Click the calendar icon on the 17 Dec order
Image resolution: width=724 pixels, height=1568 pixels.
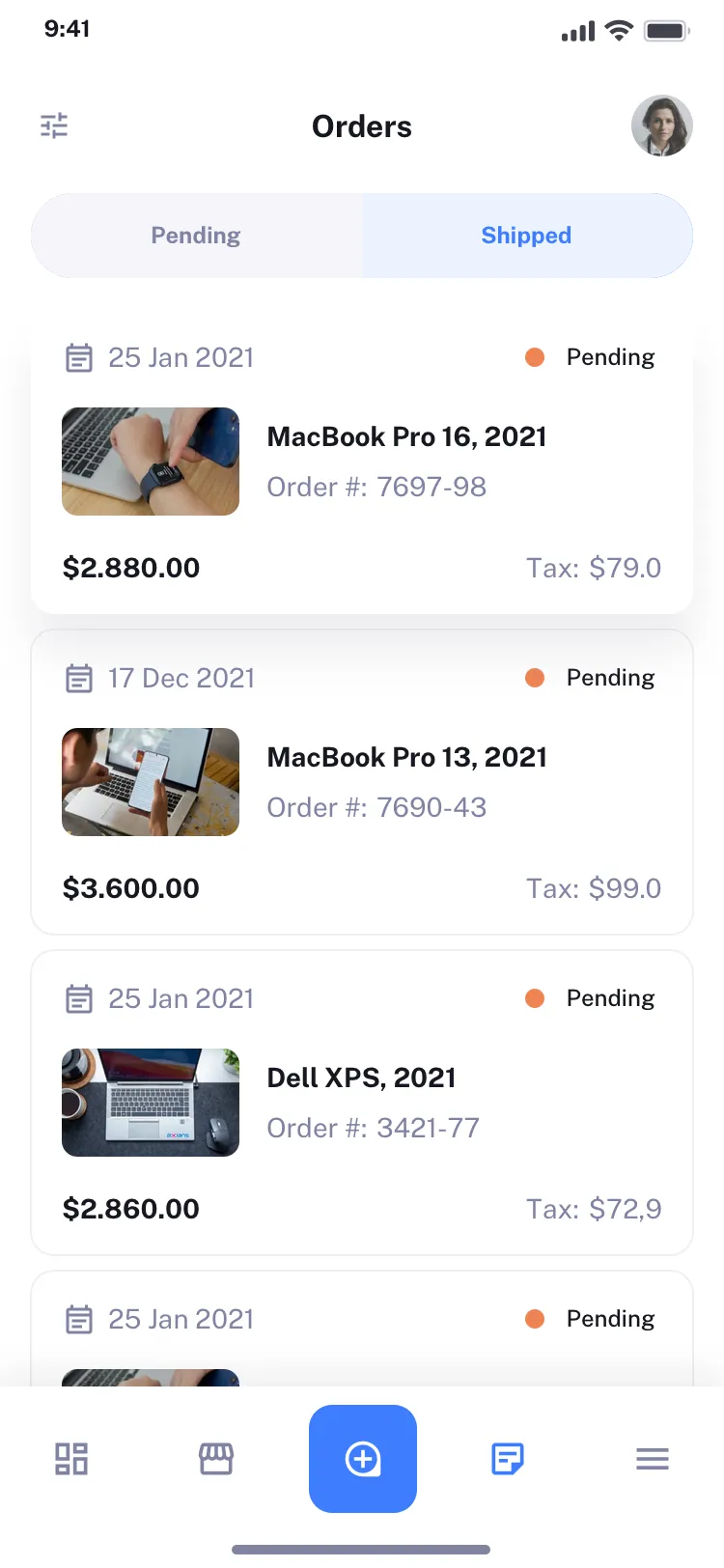coord(79,678)
